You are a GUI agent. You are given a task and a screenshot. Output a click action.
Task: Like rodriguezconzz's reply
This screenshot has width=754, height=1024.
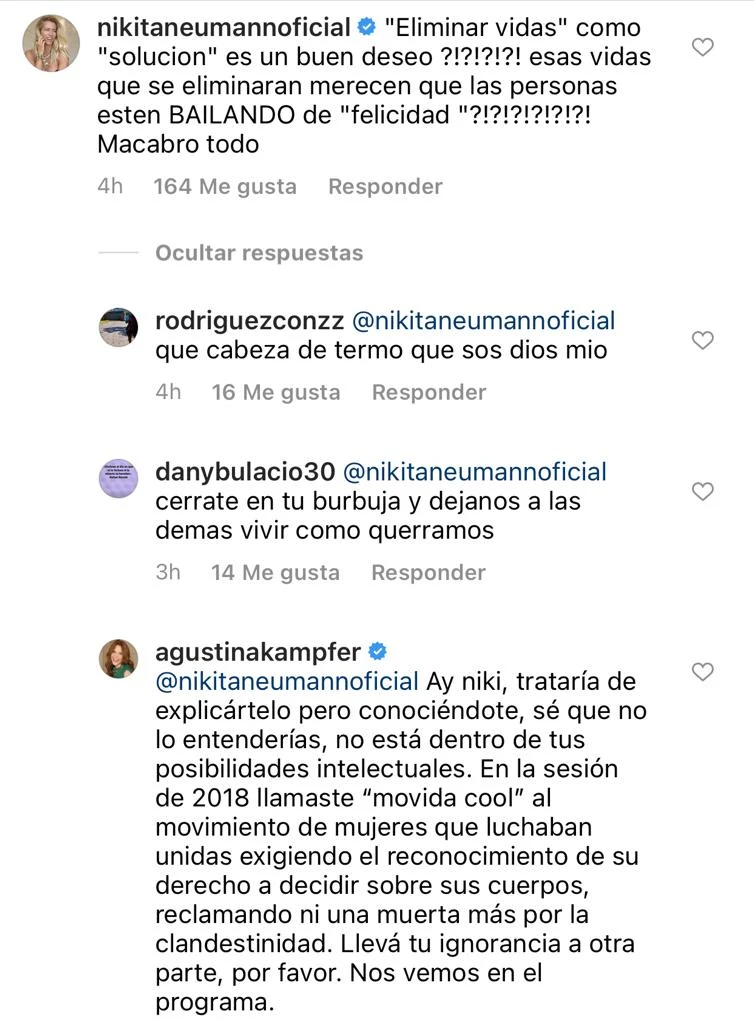(x=704, y=340)
